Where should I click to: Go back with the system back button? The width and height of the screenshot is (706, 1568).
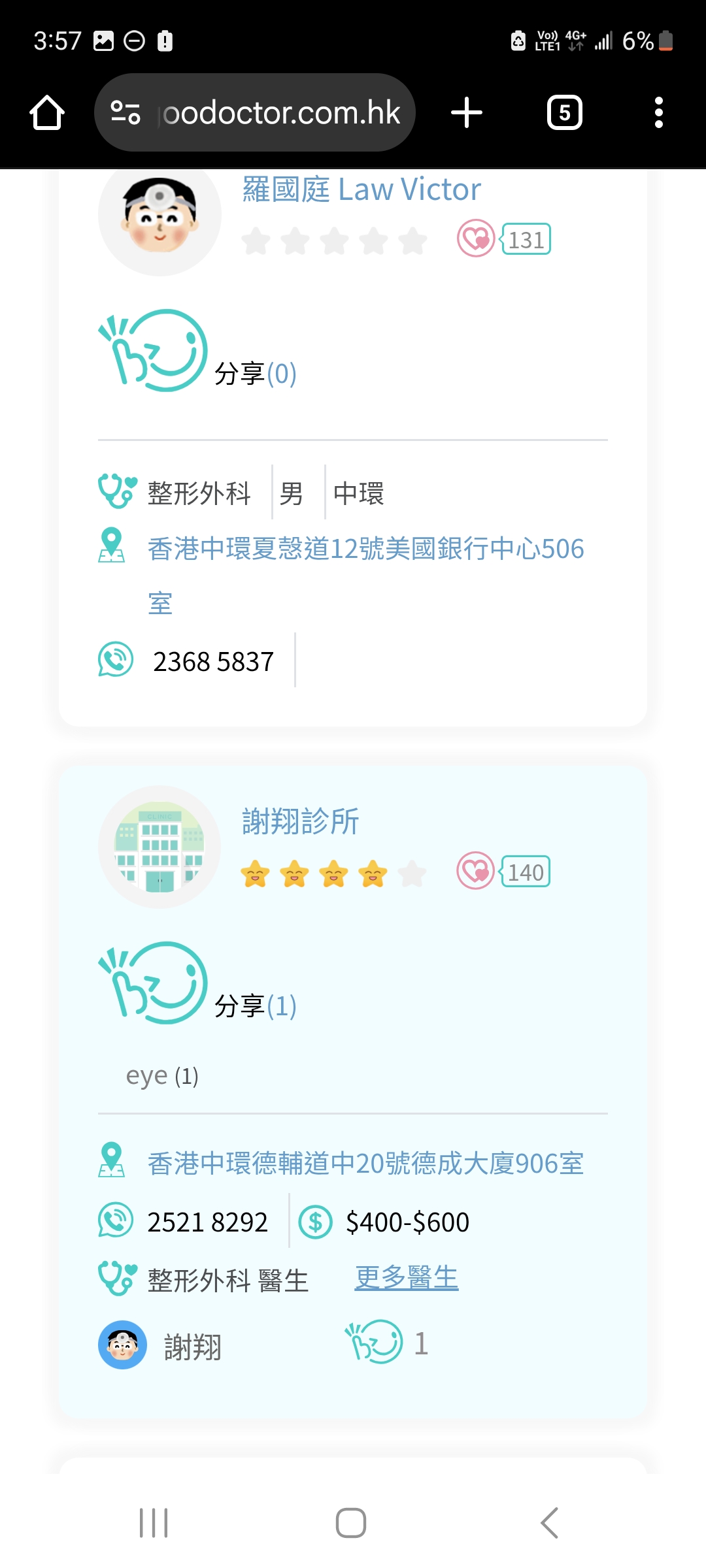point(550,1523)
